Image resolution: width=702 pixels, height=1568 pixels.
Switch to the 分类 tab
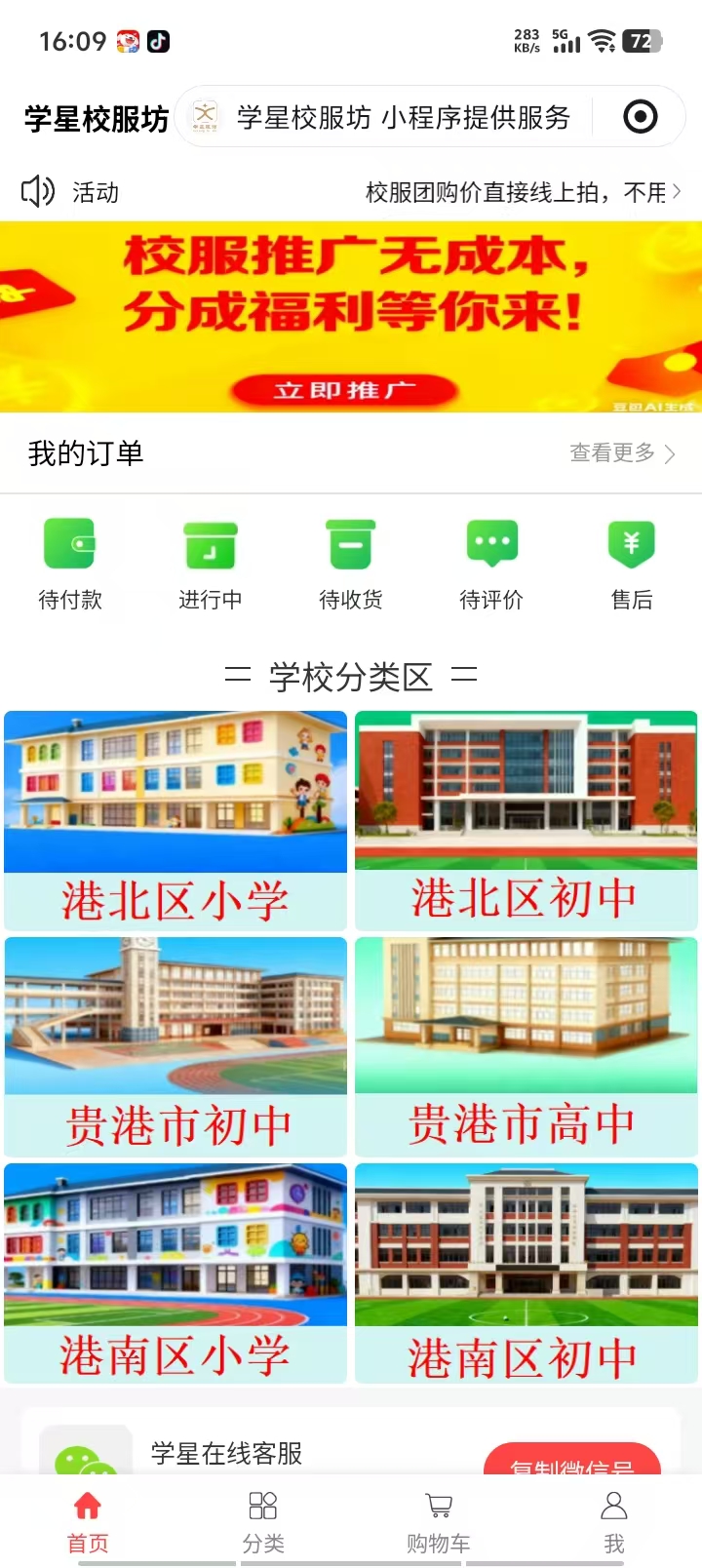point(263,1520)
